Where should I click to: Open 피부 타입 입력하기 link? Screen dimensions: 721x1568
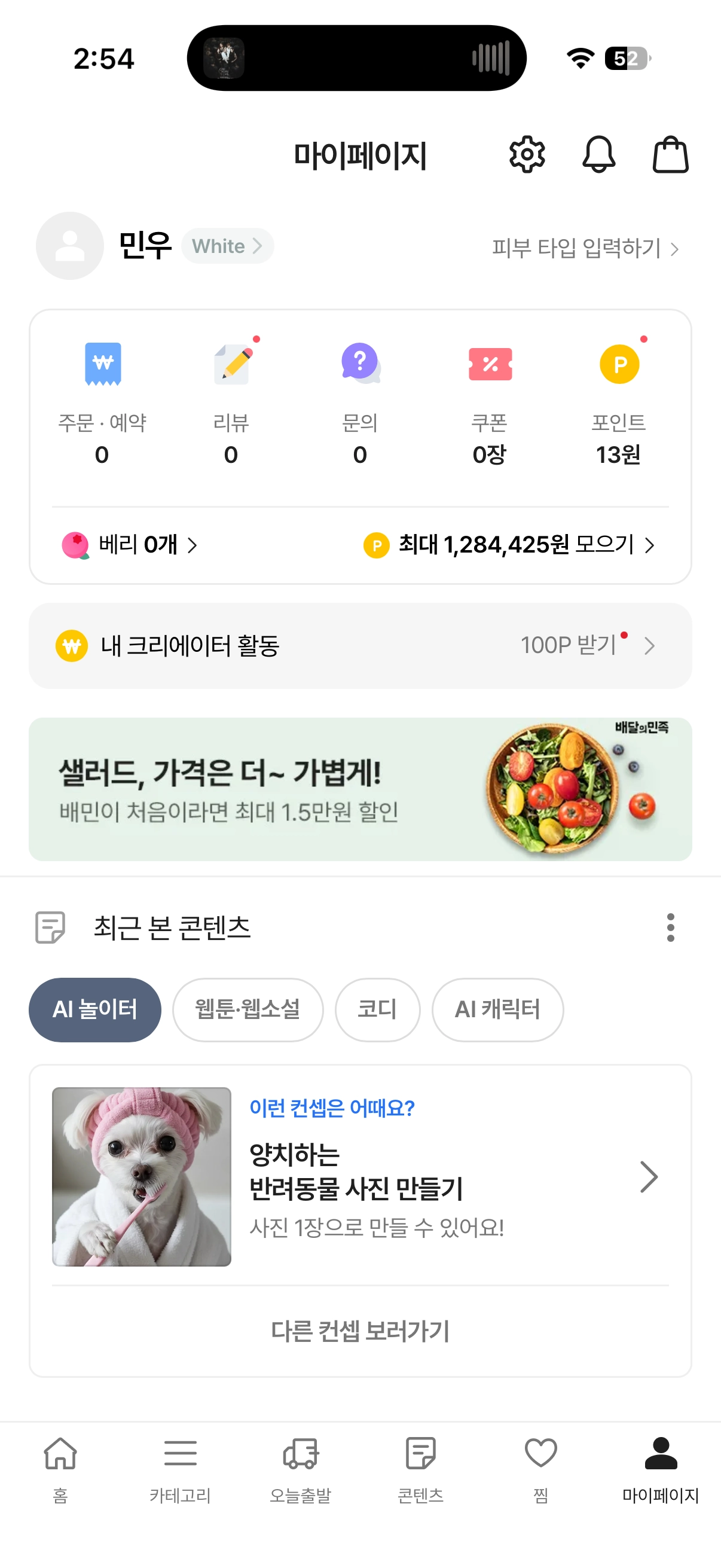click(585, 248)
